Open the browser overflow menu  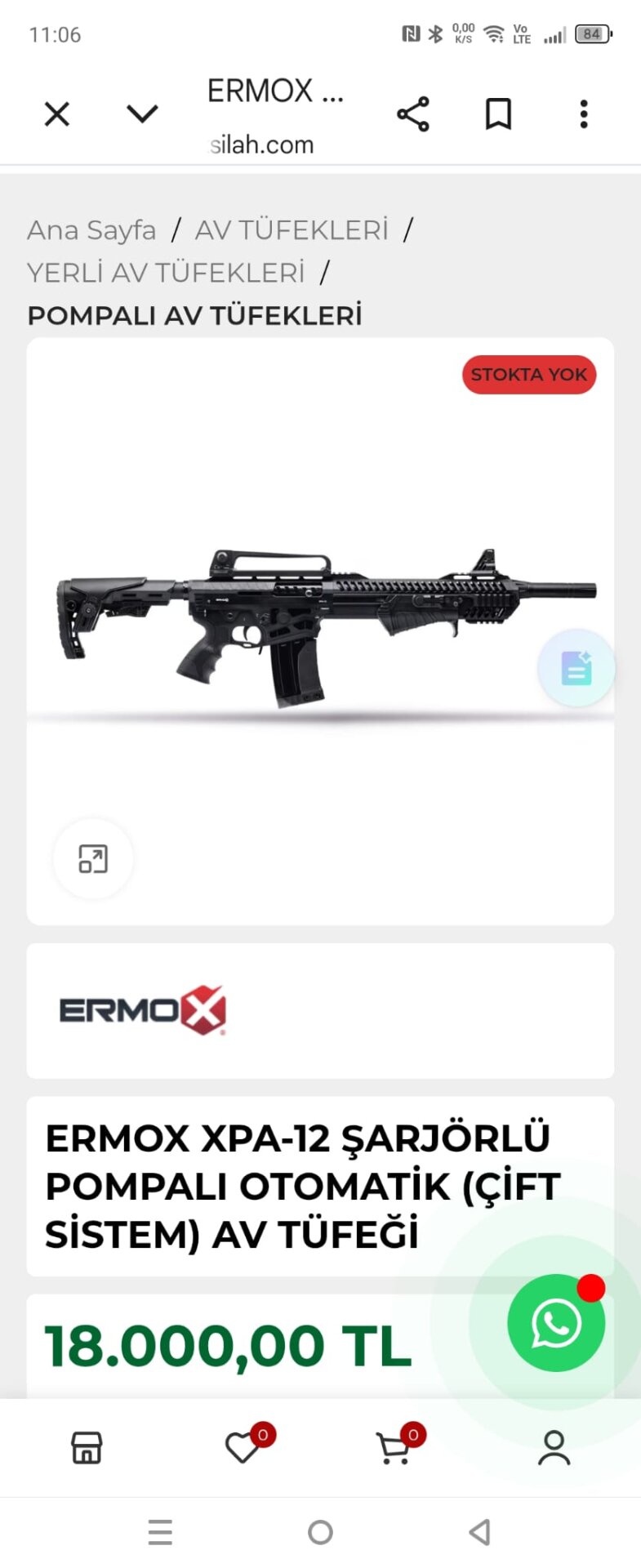584,114
